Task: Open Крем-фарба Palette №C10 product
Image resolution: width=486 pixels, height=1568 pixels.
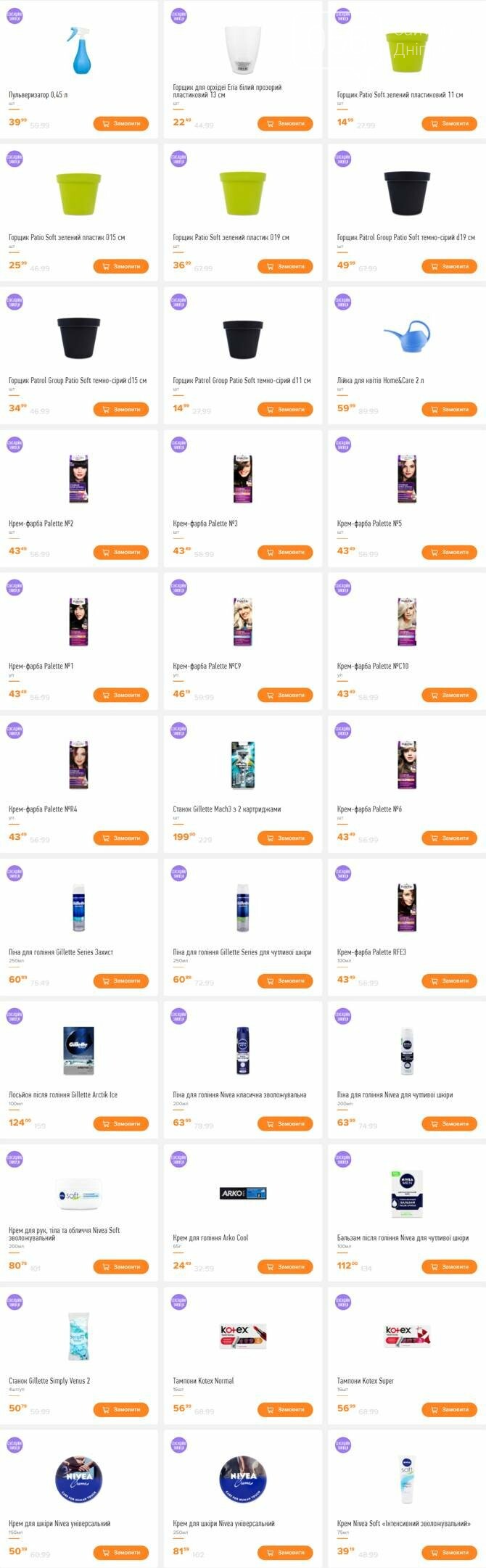Action: click(x=406, y=622)
